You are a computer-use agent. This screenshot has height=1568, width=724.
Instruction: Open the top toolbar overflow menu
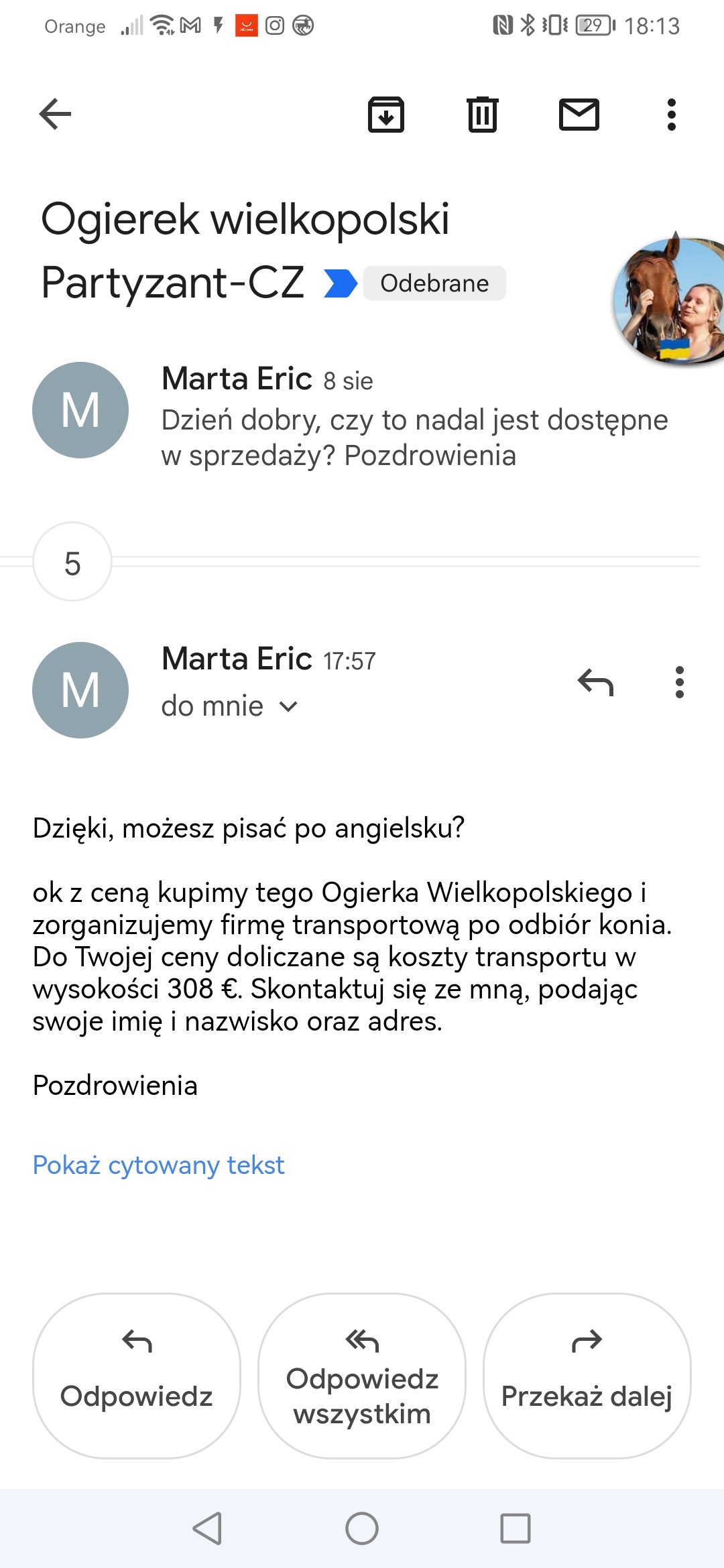[x=671, y=114]
